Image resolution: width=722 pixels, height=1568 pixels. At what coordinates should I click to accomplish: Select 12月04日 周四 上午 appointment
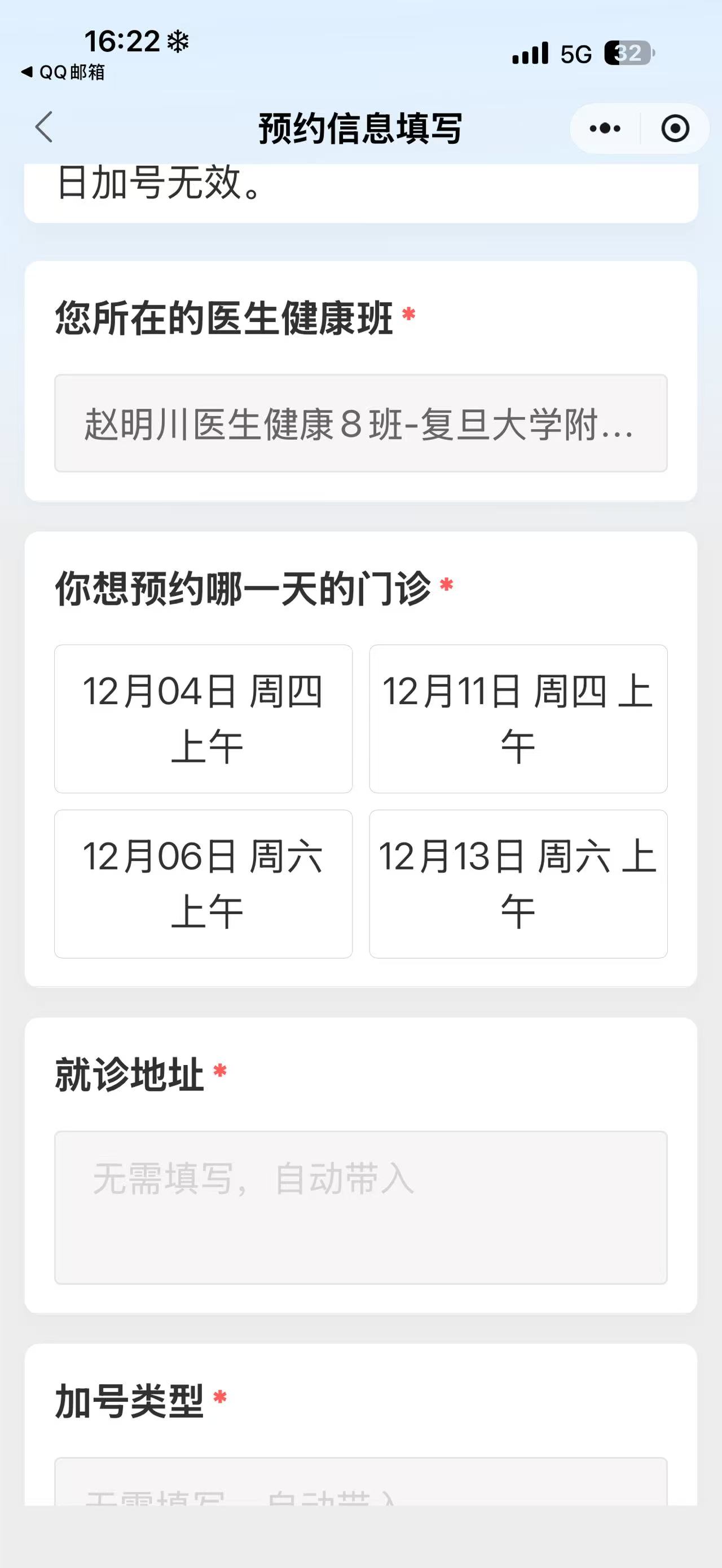pyautogui.click(x=203, y=719)
